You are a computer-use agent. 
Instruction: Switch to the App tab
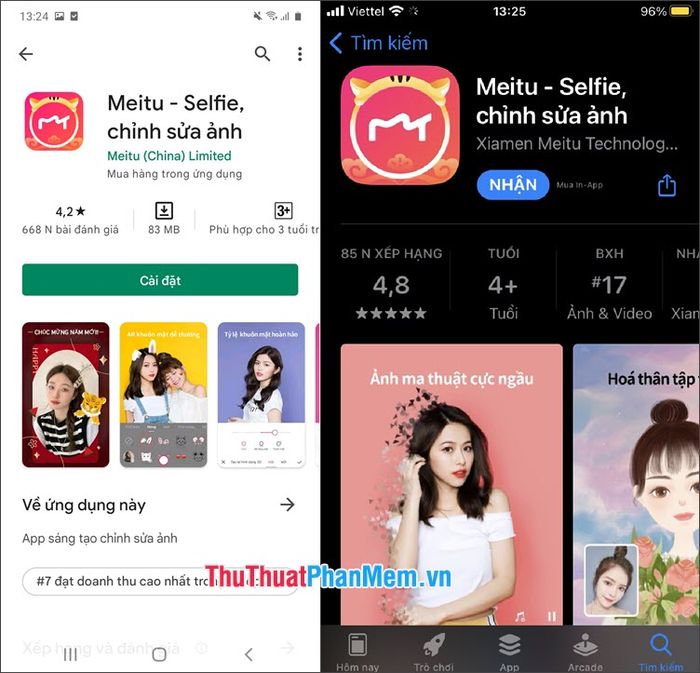click(x=509, y=651)
